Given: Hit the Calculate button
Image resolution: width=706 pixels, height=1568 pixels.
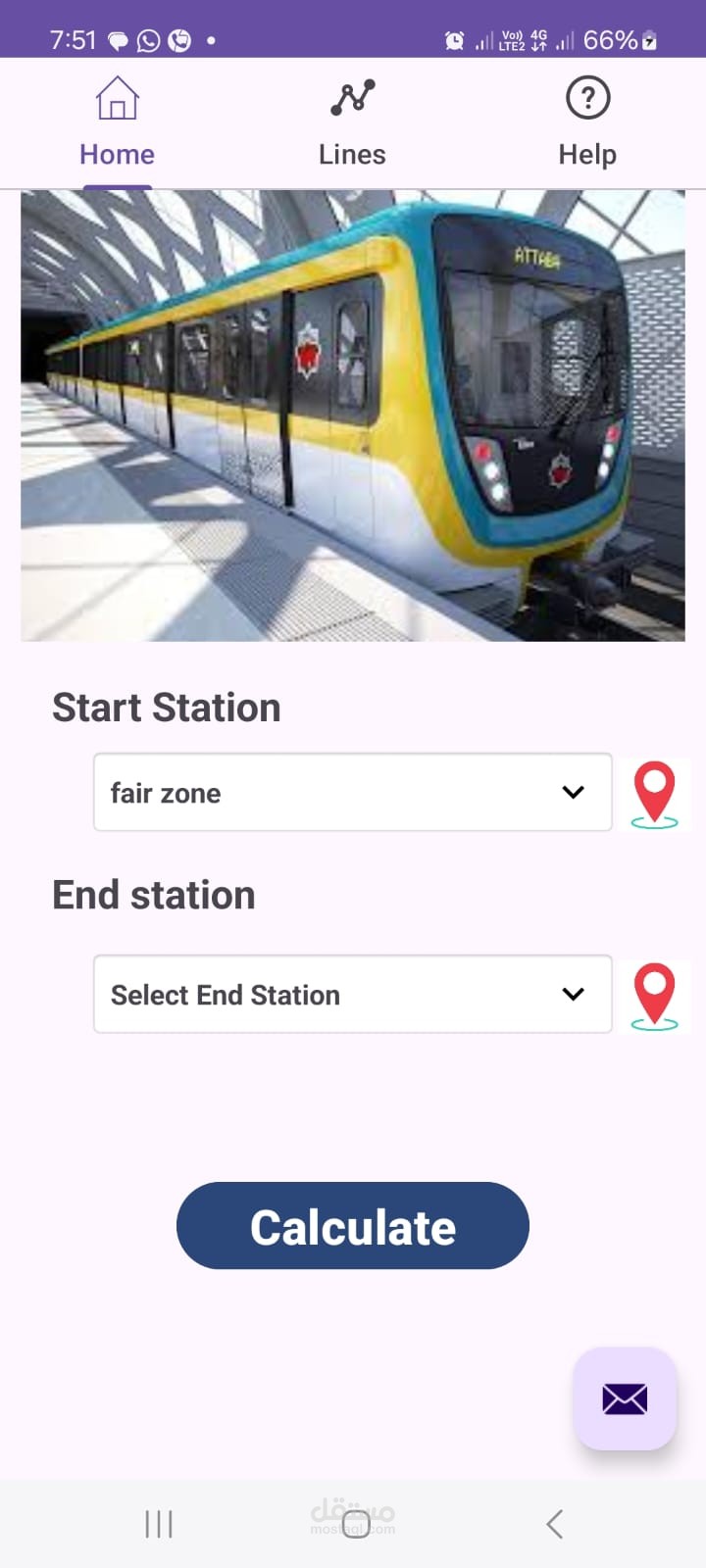Looking at the screenshot, I should (353, 1226).
